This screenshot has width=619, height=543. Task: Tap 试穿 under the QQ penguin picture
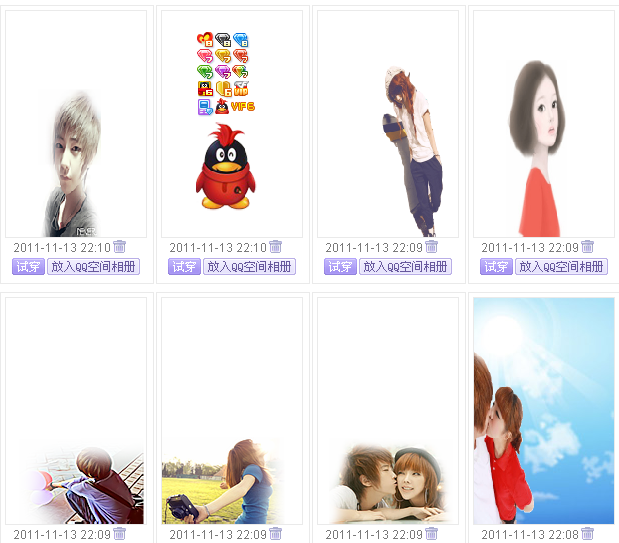click(x=184, y=267)
